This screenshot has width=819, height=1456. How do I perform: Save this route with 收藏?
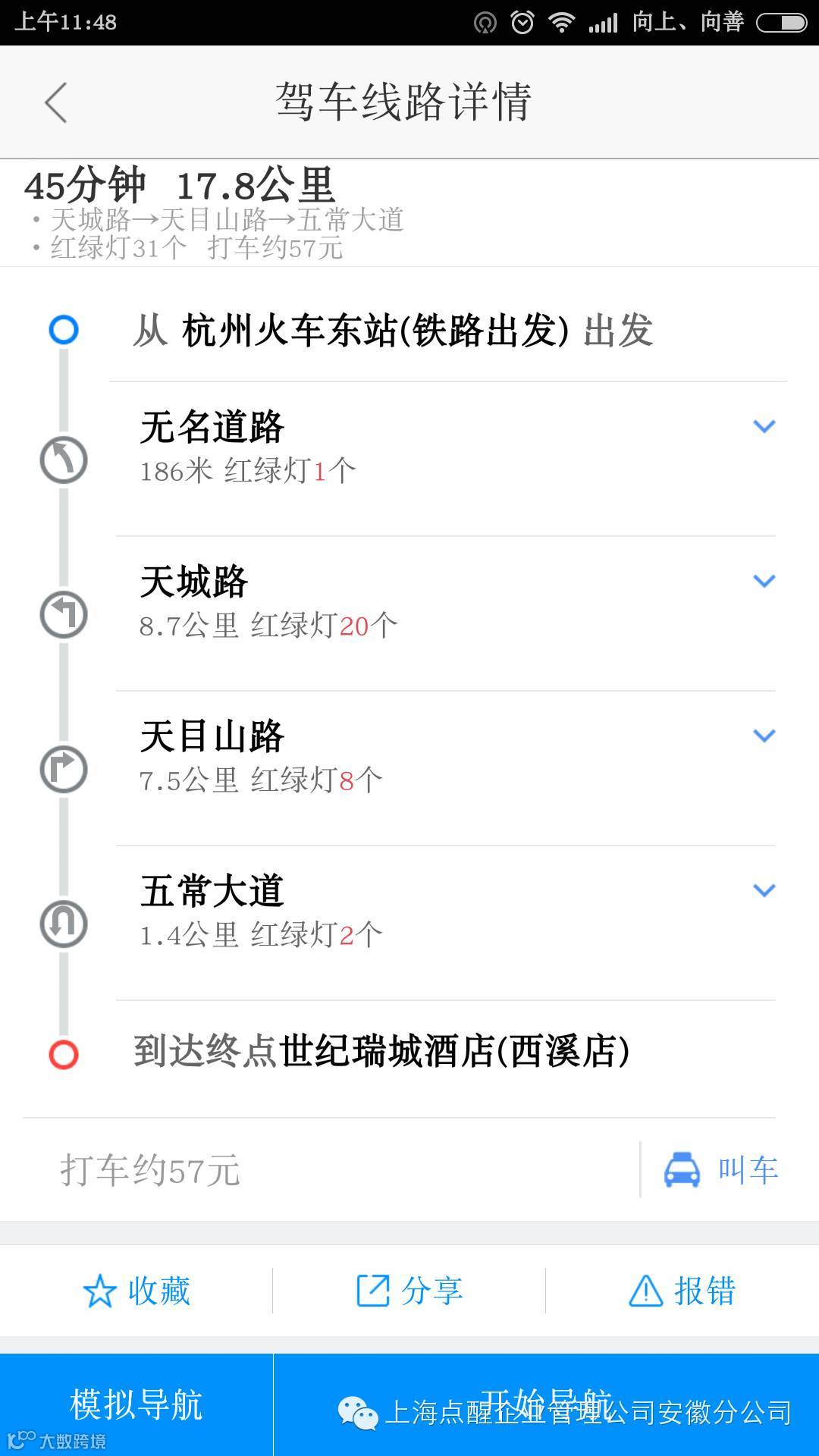(136, 1291)
